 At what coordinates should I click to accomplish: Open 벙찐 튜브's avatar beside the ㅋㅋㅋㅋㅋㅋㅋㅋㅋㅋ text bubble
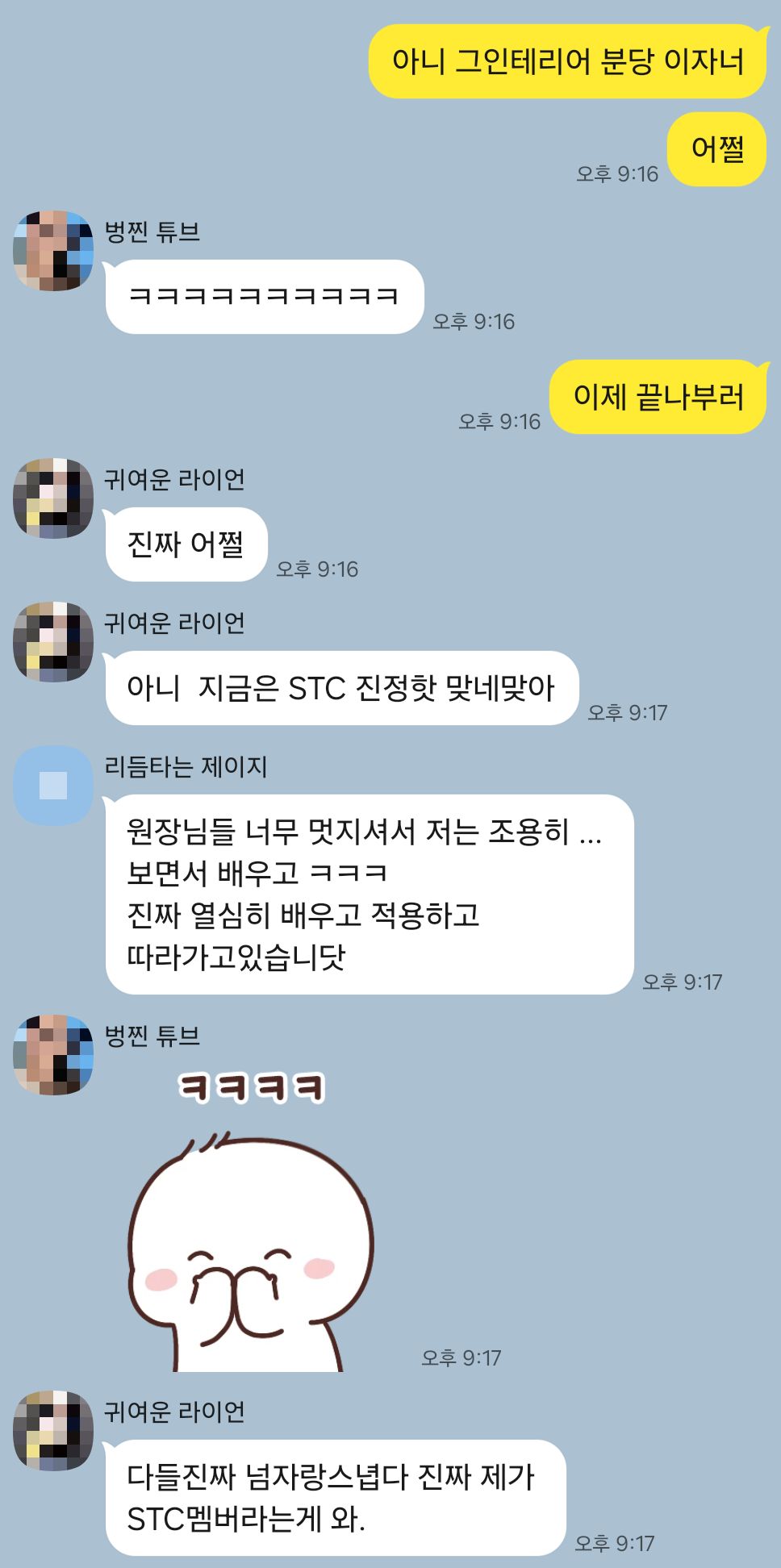(x=53, y=251)
